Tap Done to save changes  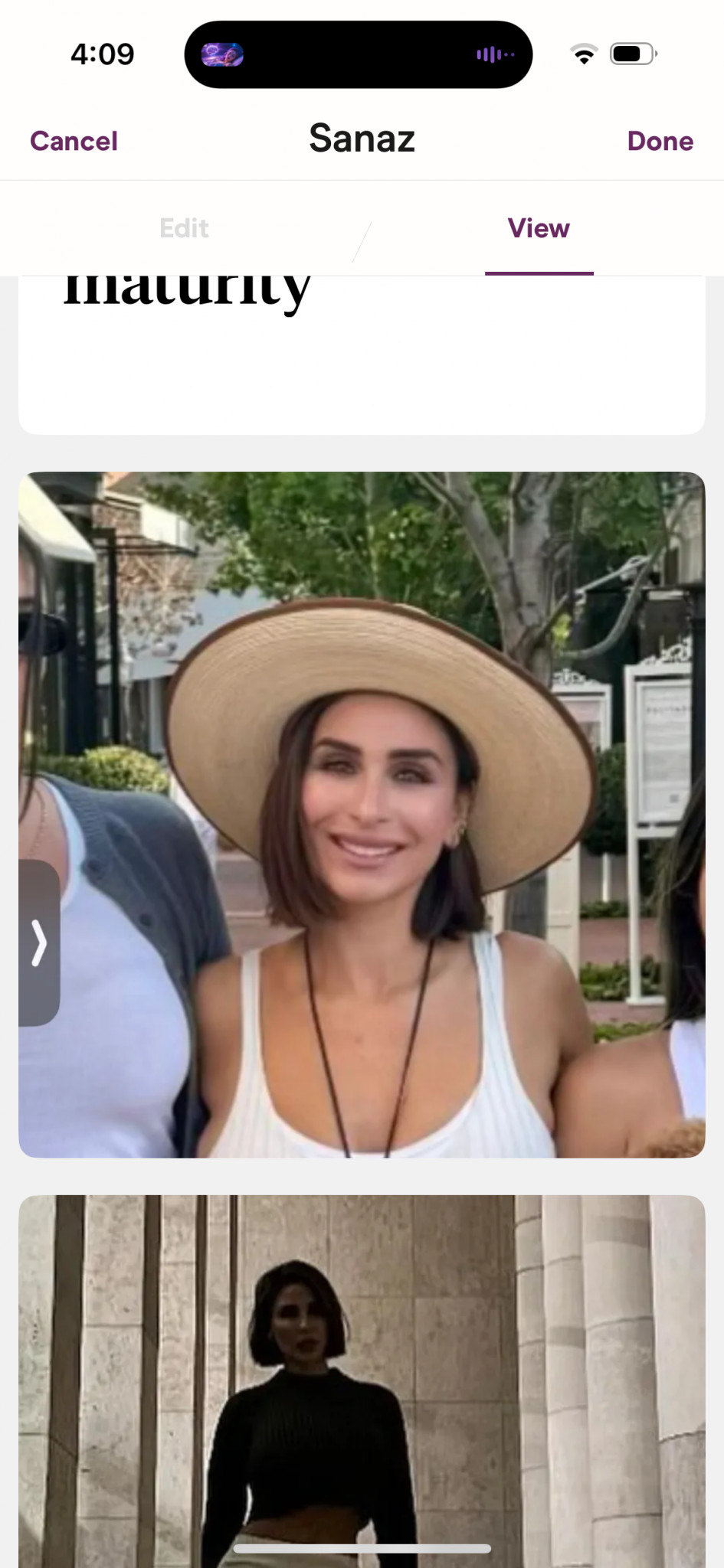click(x=660, y=141)
